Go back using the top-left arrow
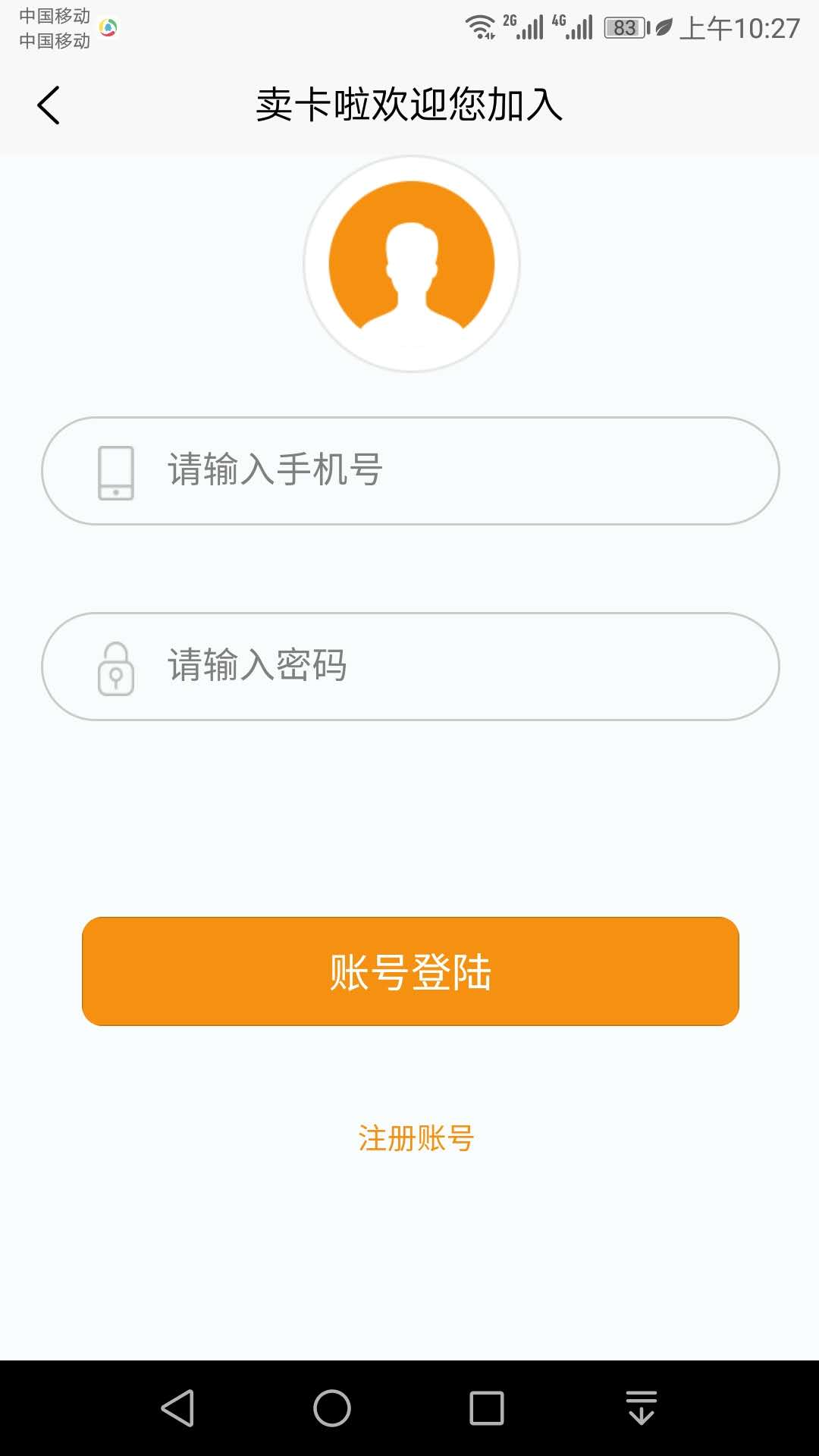 pos(49,105)
